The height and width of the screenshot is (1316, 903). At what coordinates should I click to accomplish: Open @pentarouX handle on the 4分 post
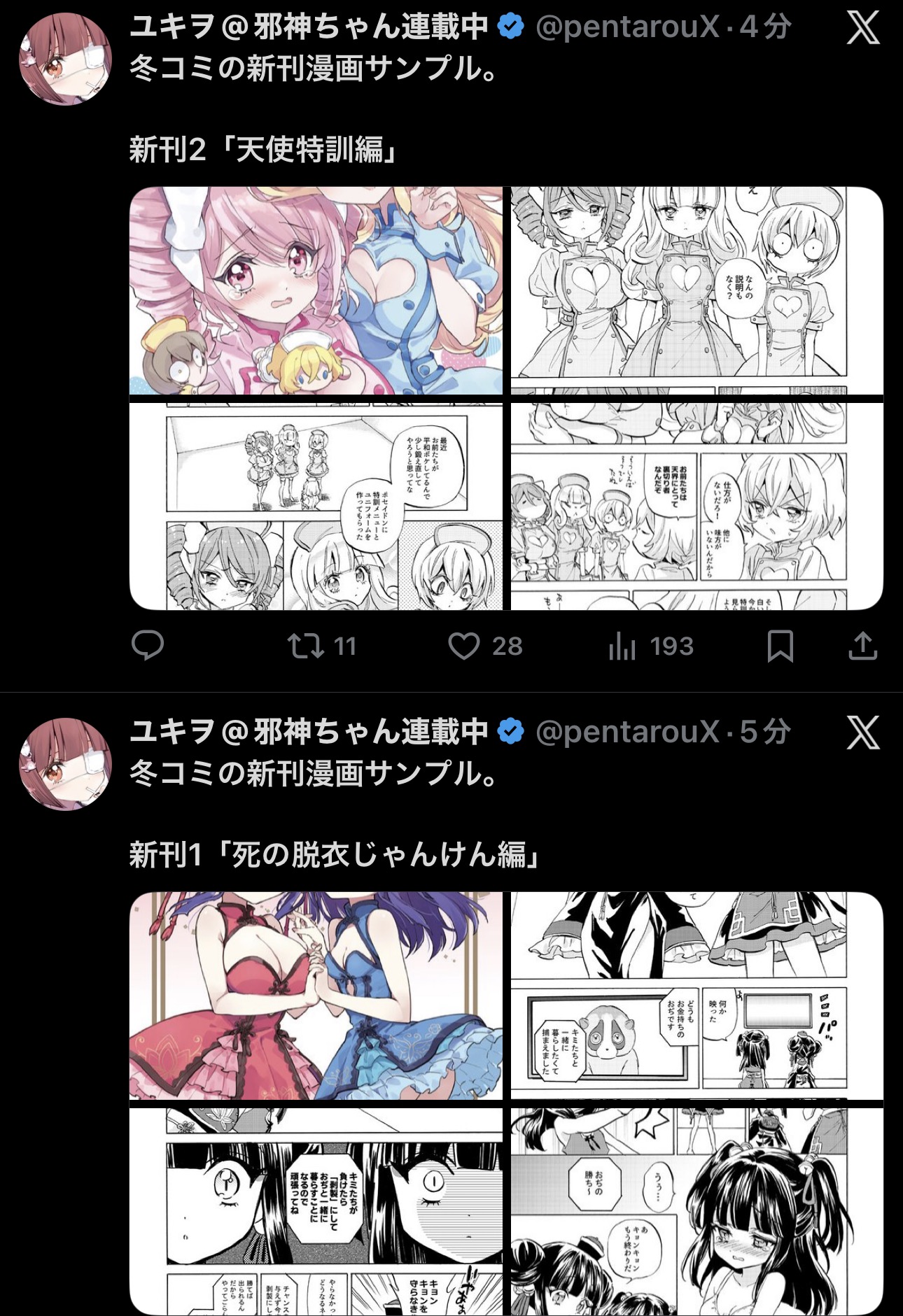click(x=627, y=27)
